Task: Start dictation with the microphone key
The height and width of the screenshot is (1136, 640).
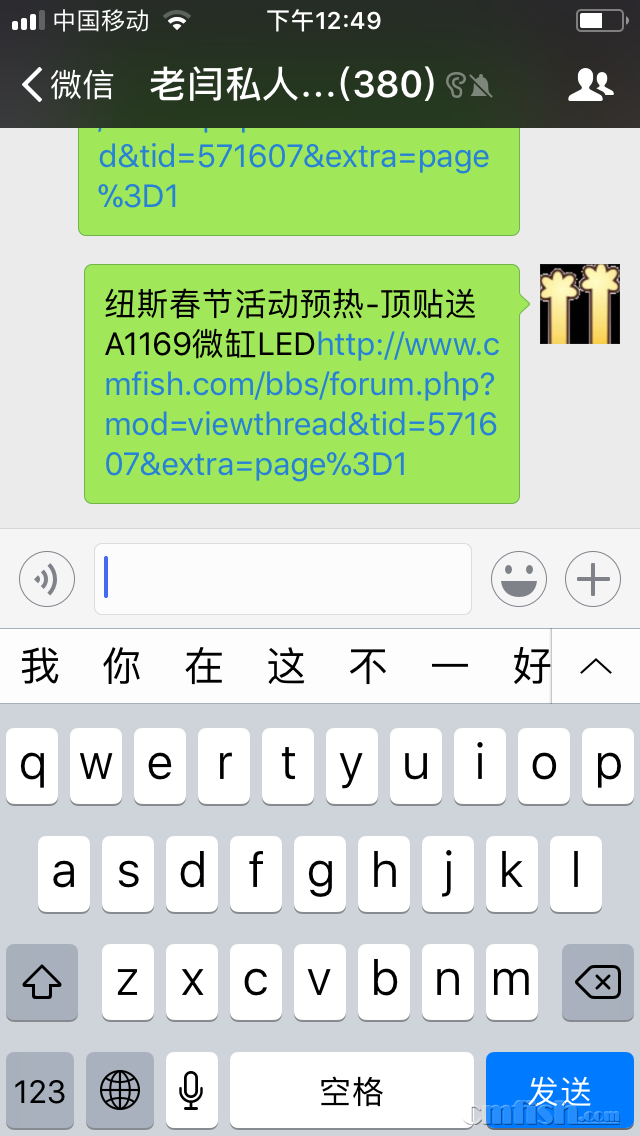Action: click(192, 1090)
